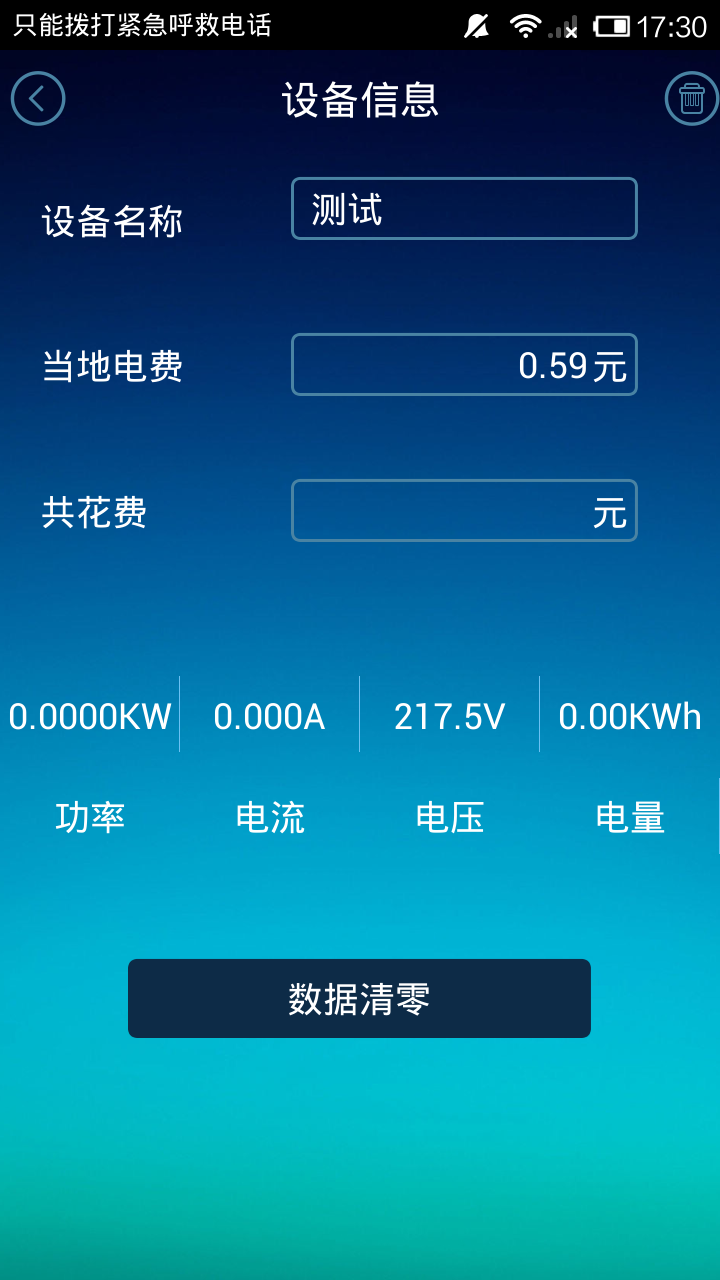Edit the device name field 测试
720x1280 pixels.
[464, 209]
